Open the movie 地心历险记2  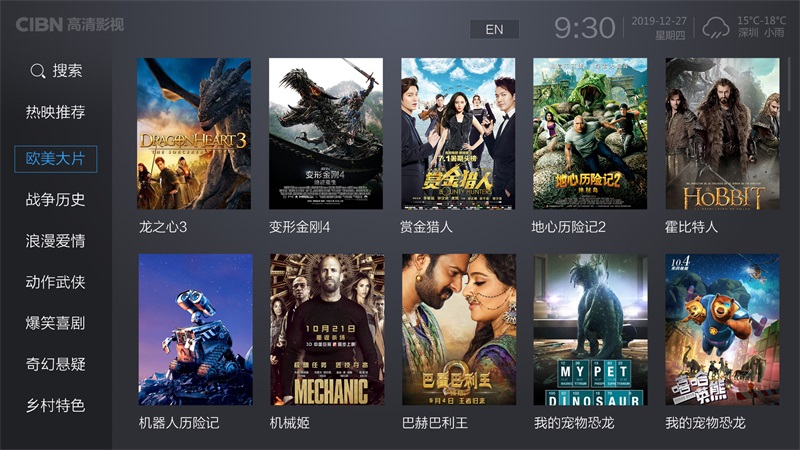tap(590, 133)
